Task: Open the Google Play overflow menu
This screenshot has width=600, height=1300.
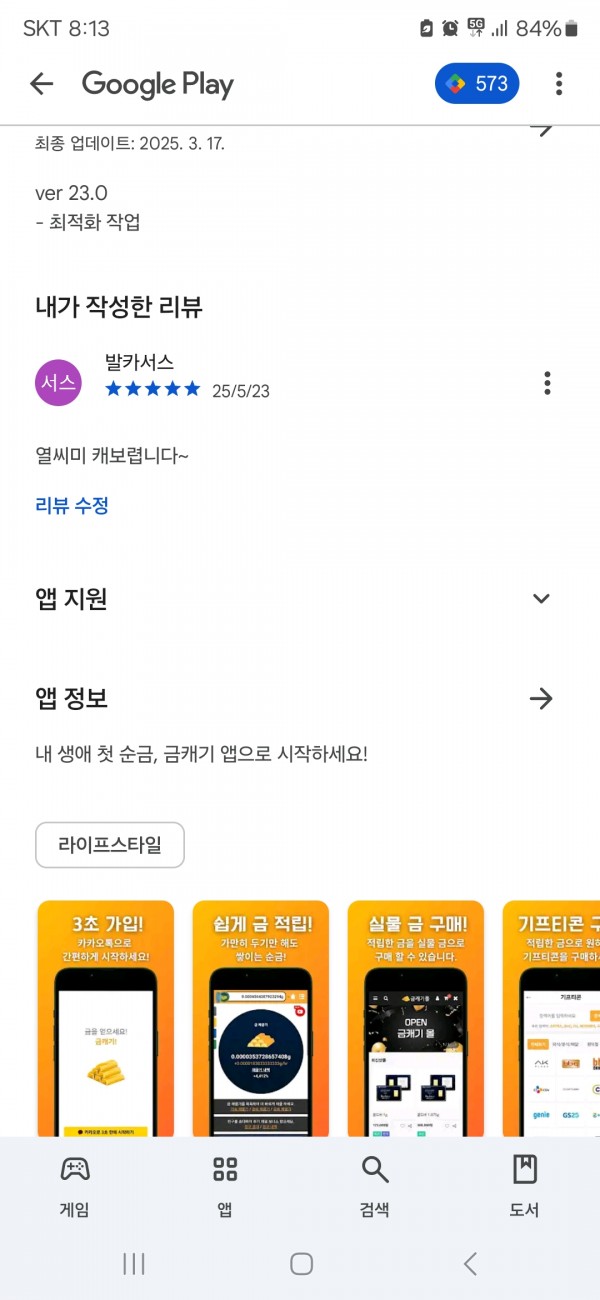Action: [559, 84]
